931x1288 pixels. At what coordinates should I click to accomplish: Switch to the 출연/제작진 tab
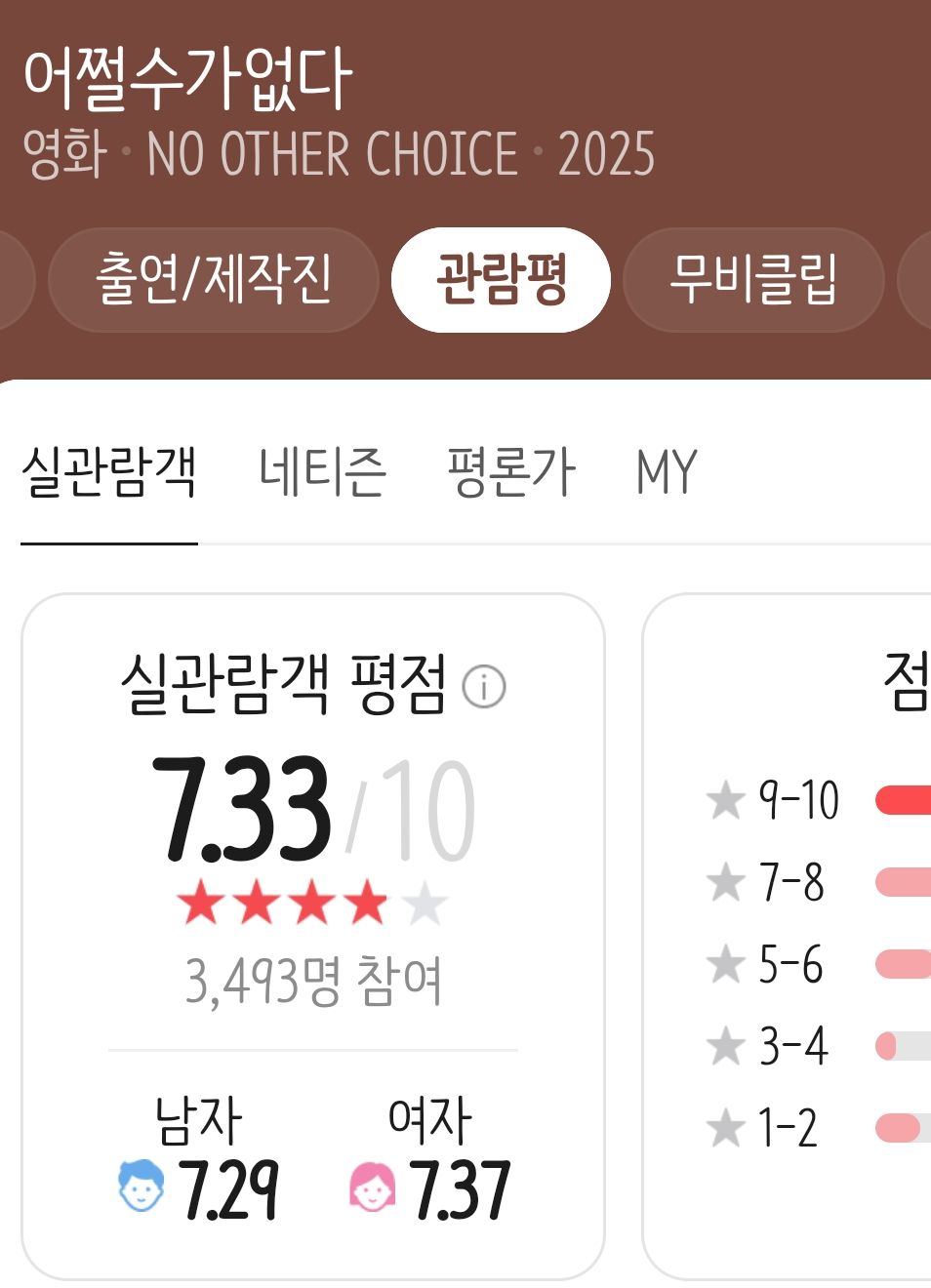click(213, 280)
